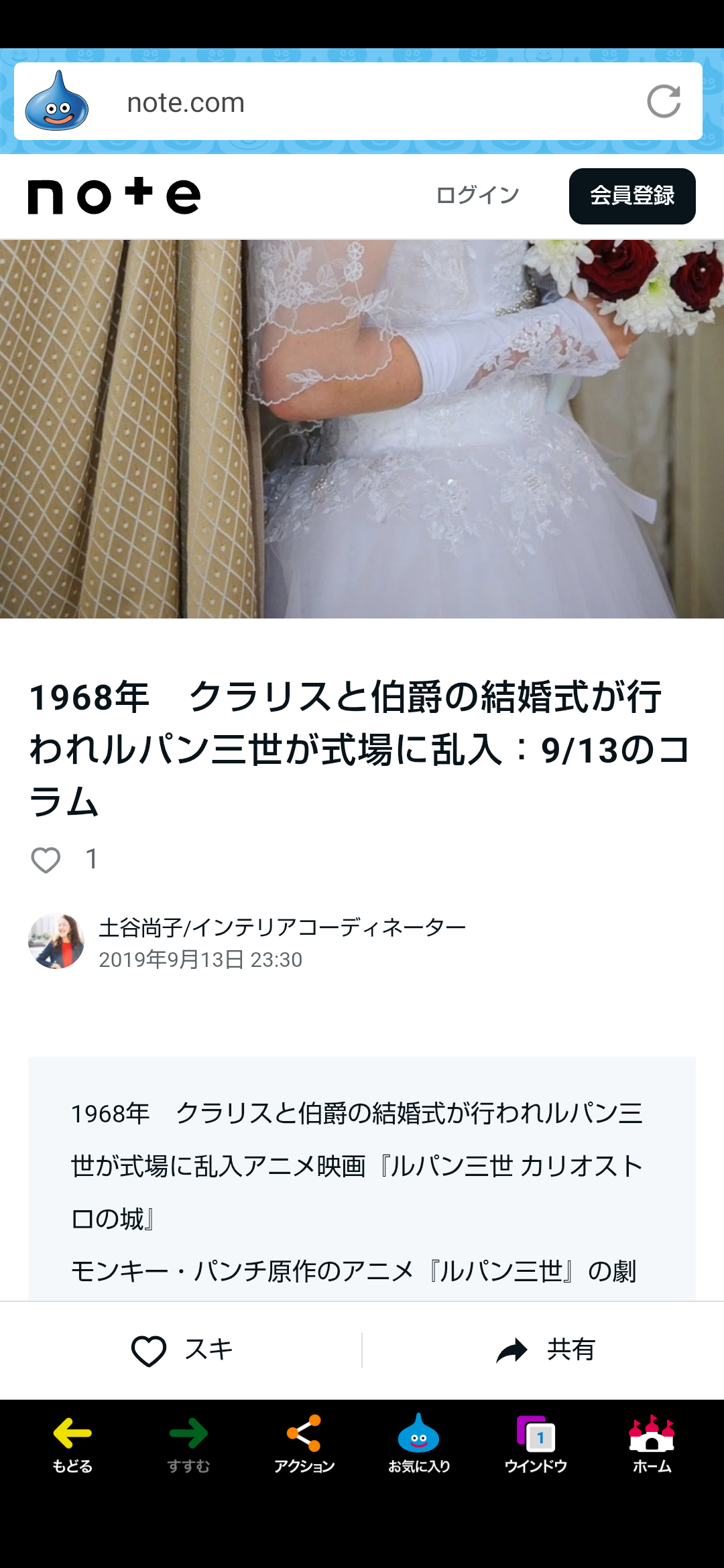This screenshot has height=1568, width=724.
Task: Go back with もどる
Action: pyautogui.click(x=72, y=1445)
